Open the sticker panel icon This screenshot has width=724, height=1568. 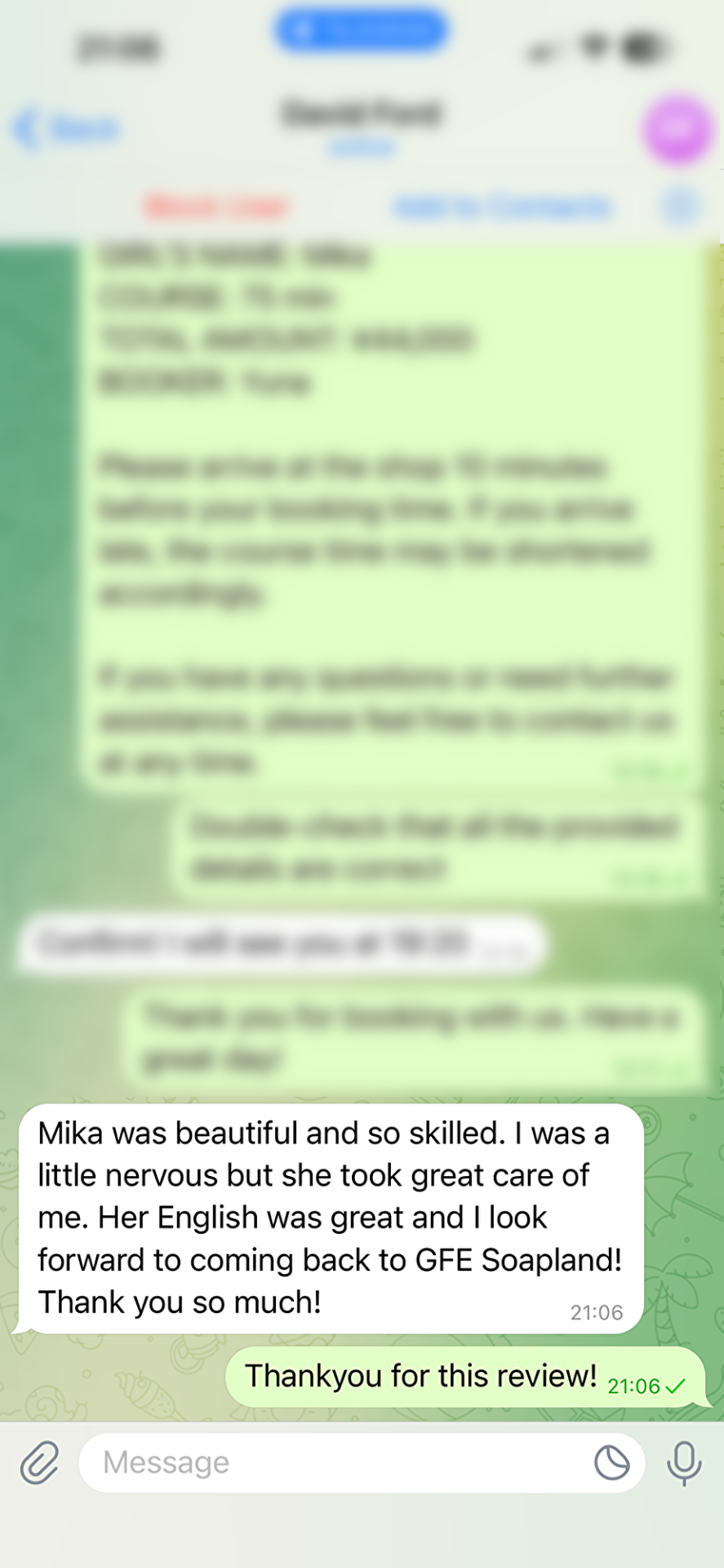[x=611, y=1462]
